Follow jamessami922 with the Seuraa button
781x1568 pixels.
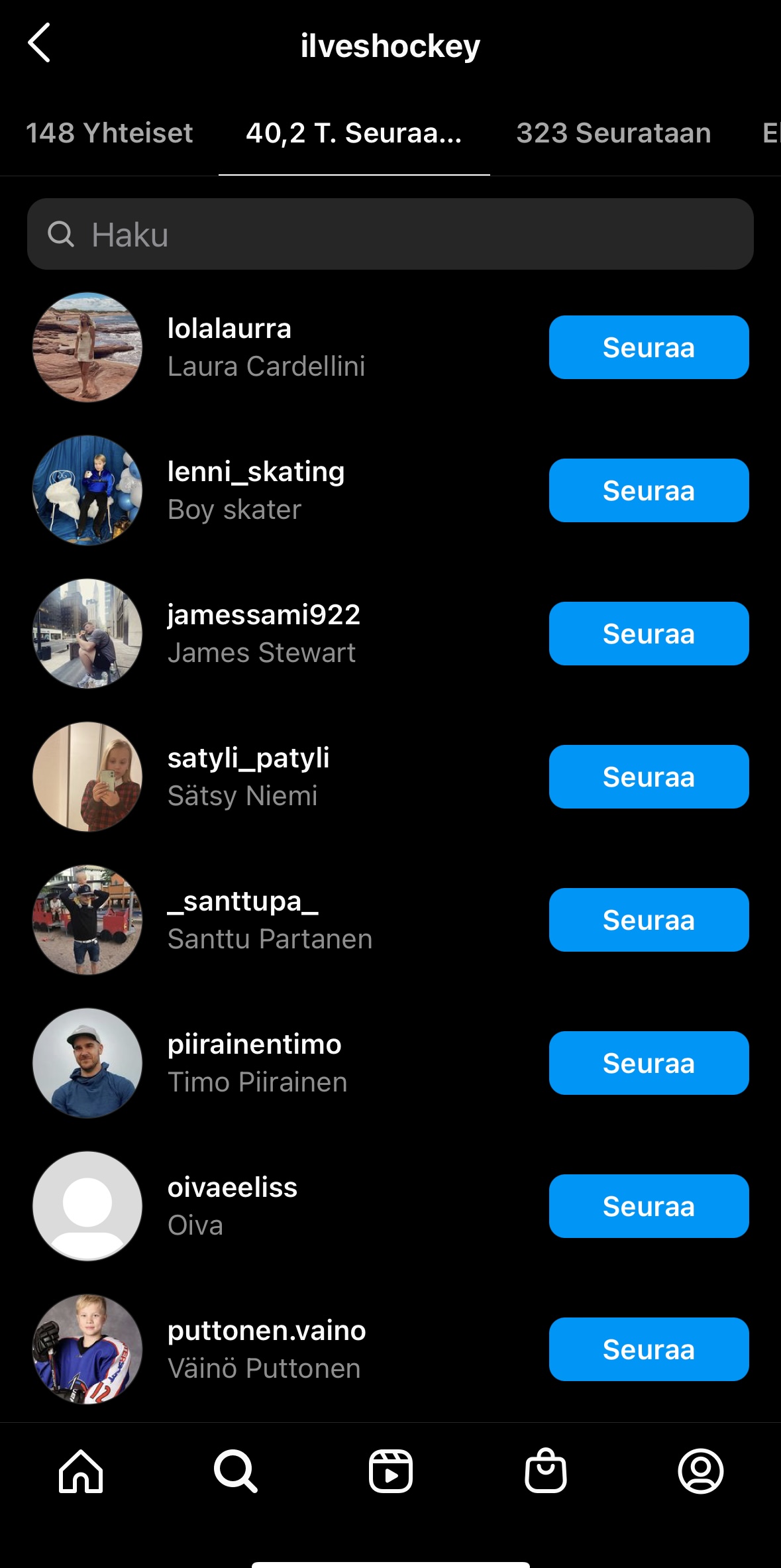pos(649,634)
